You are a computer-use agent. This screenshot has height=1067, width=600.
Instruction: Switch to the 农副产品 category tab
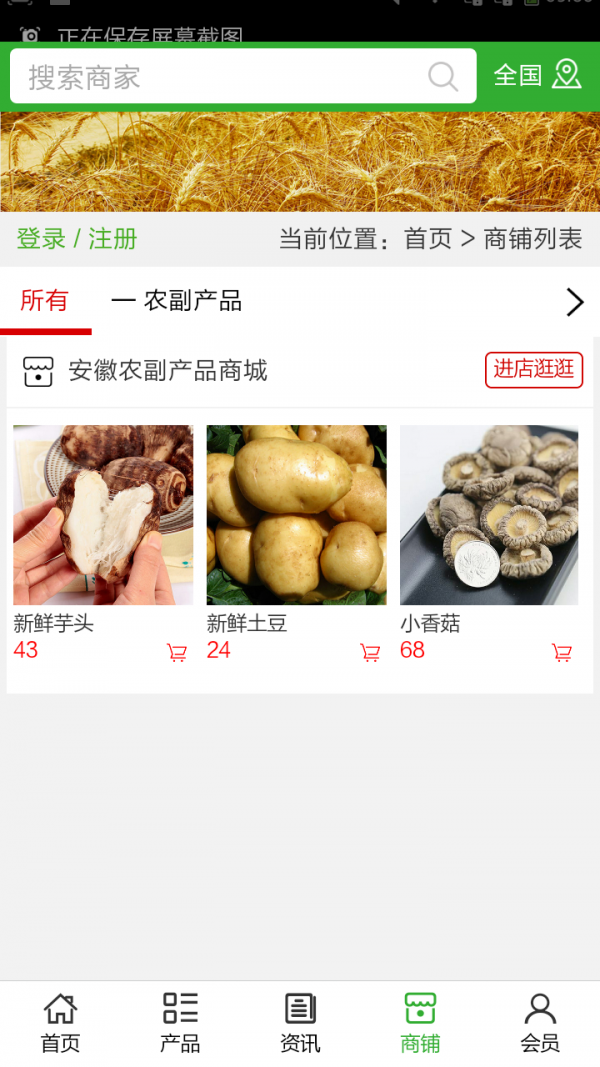pyautogui.click(x=178, y=301)
